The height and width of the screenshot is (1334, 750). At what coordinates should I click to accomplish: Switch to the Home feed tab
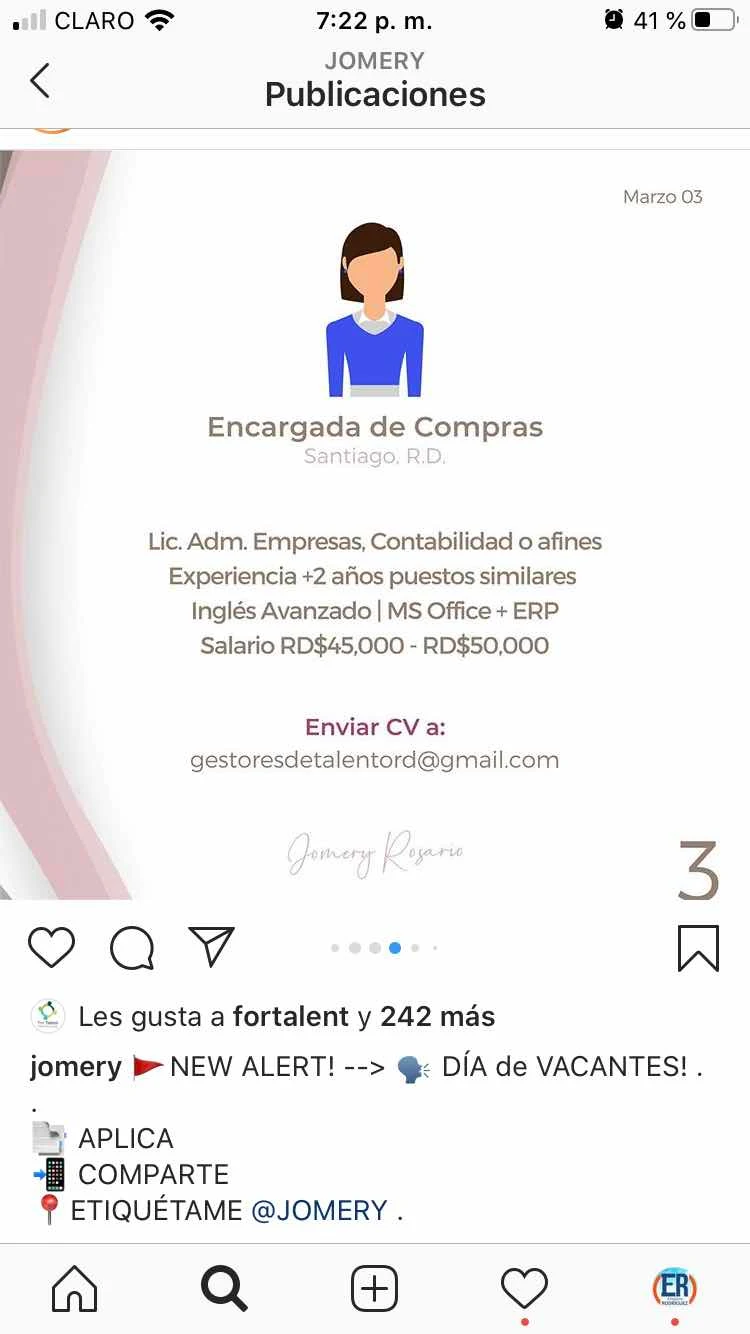tap(75, 1289)
